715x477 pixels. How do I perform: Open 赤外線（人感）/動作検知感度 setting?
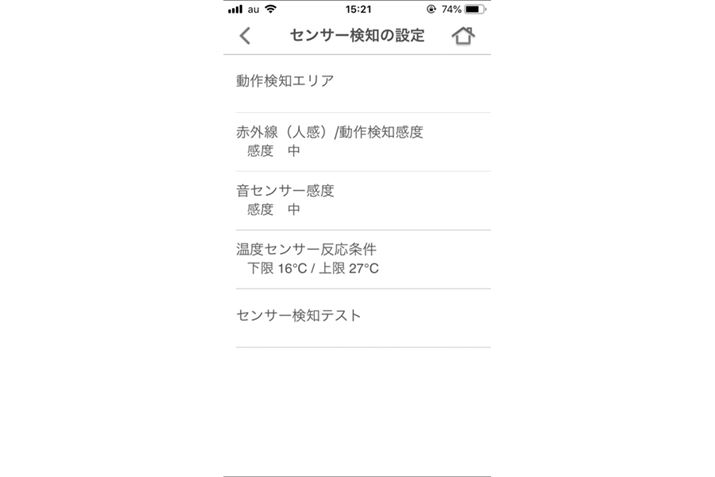point(362,141)
